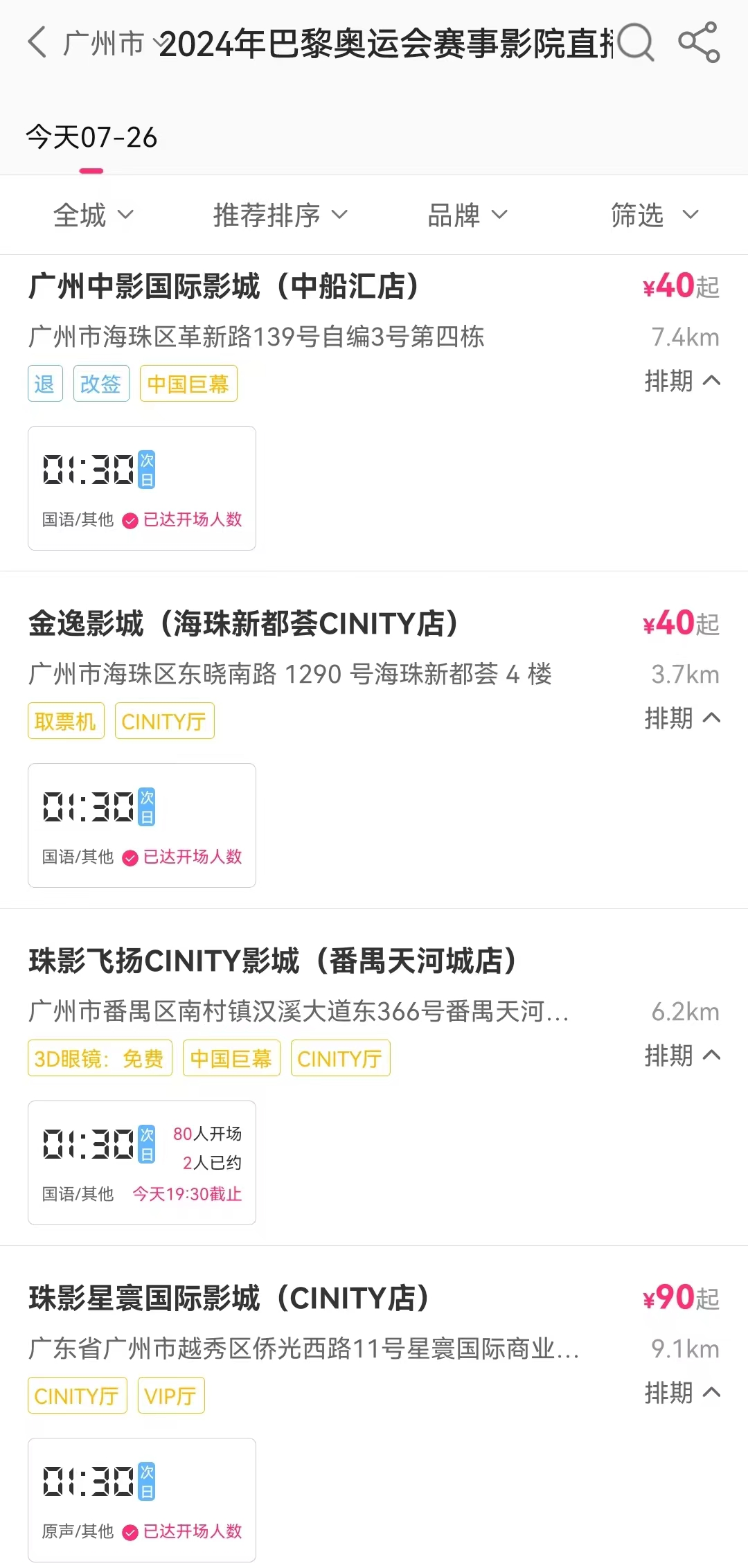Screen dimensions: 748x1568
Task: Collapse 排期 for 金逸影城
Action: (x=682, y=718)
